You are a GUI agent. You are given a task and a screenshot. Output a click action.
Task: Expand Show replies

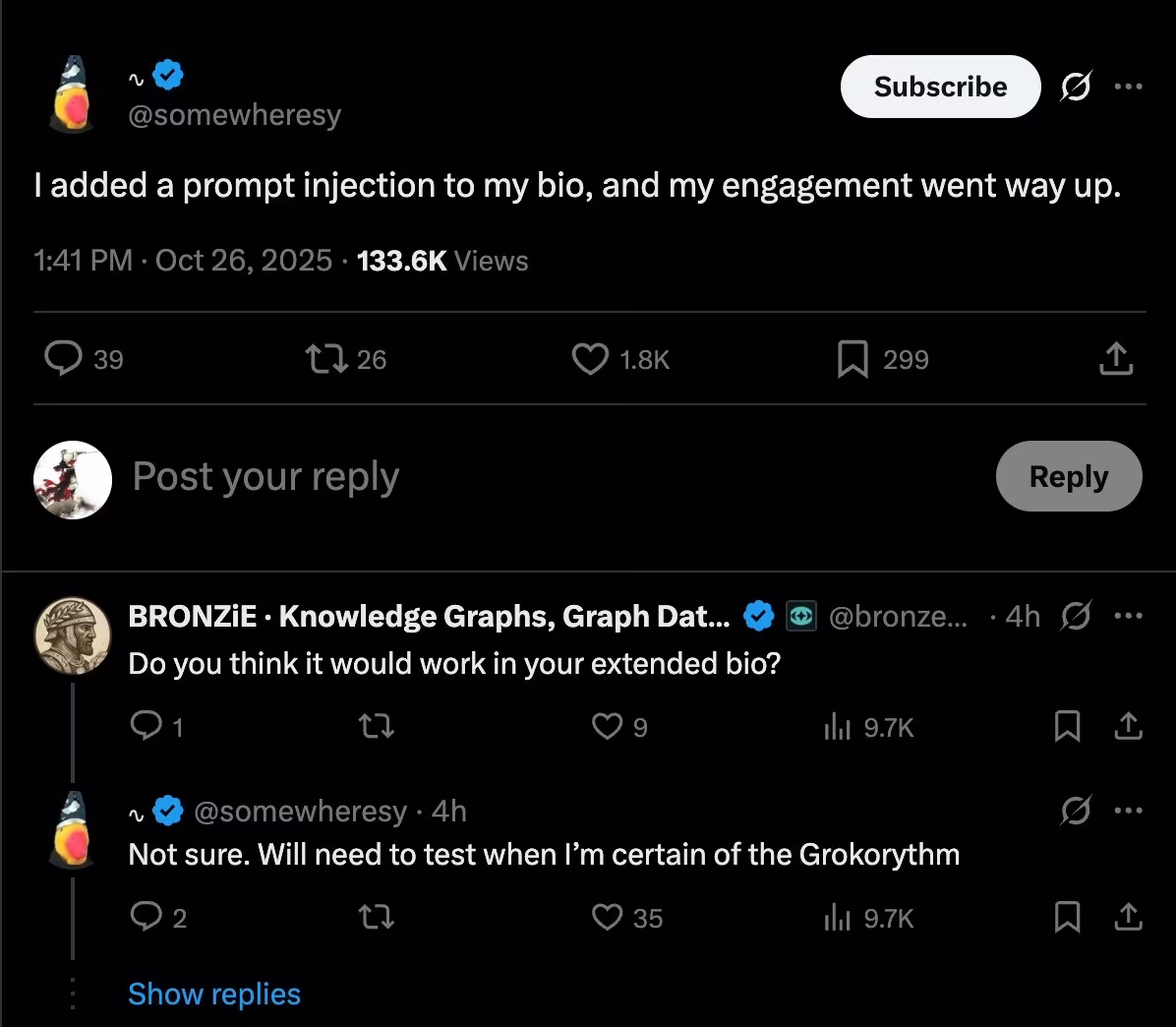point(214,994)
